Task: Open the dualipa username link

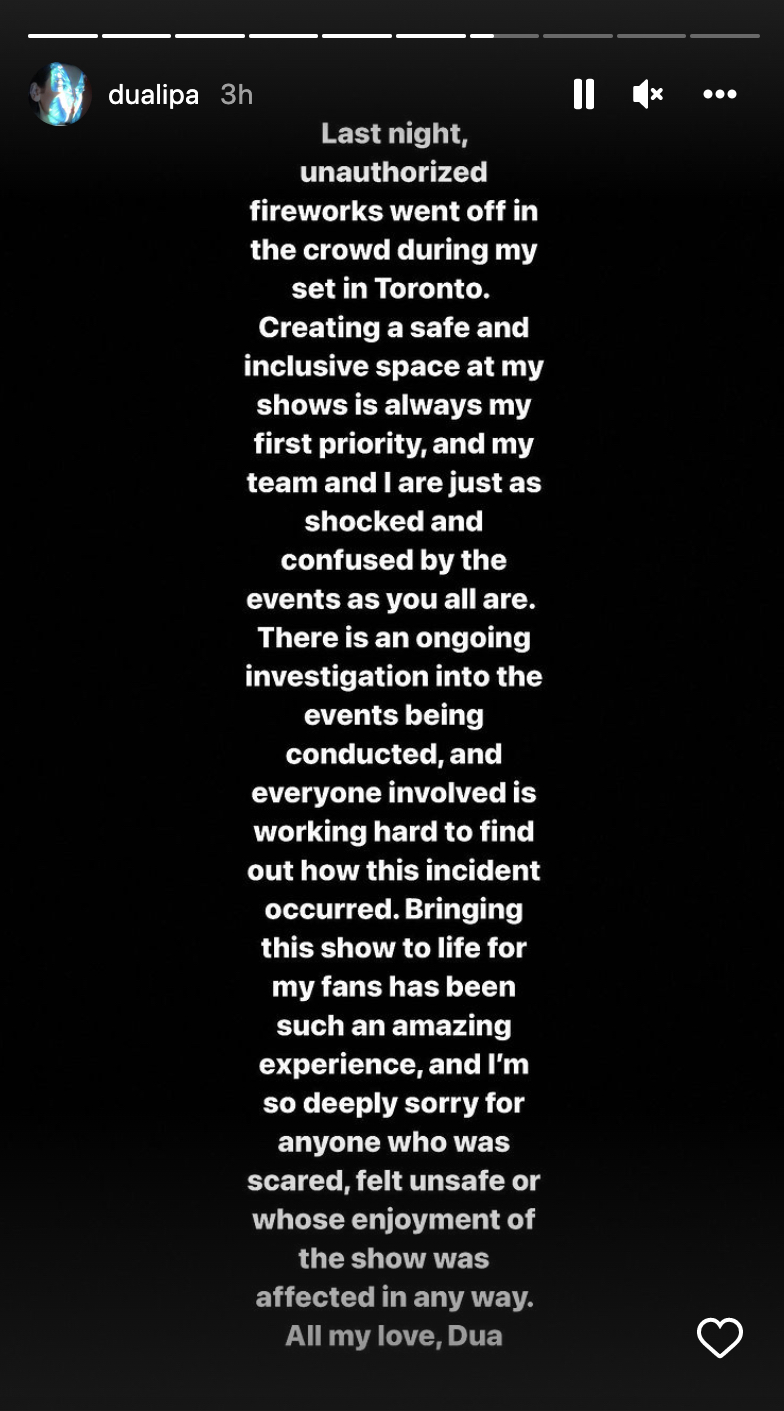Action: point(153,95)
